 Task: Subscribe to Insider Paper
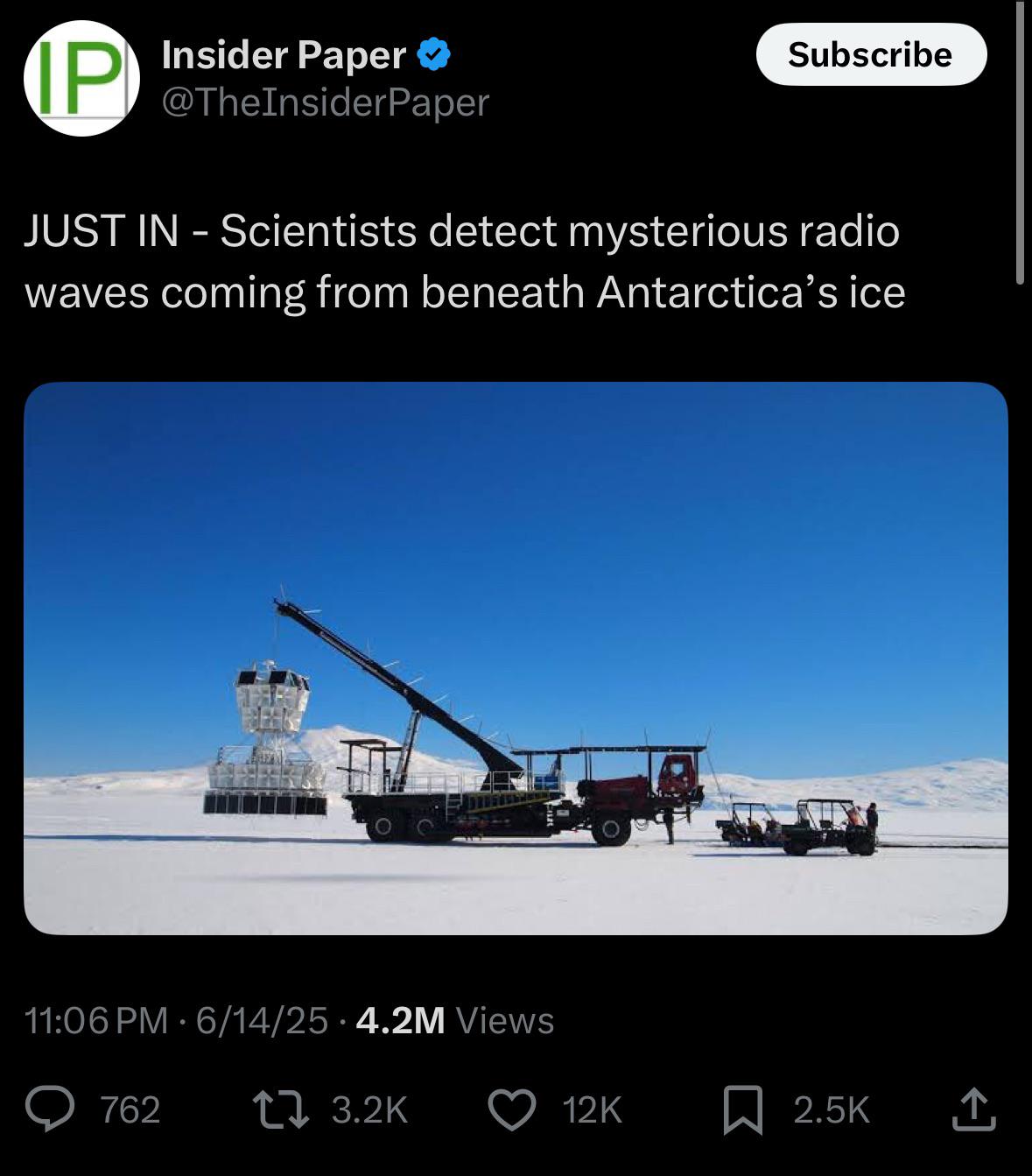(x=871, y=54)
